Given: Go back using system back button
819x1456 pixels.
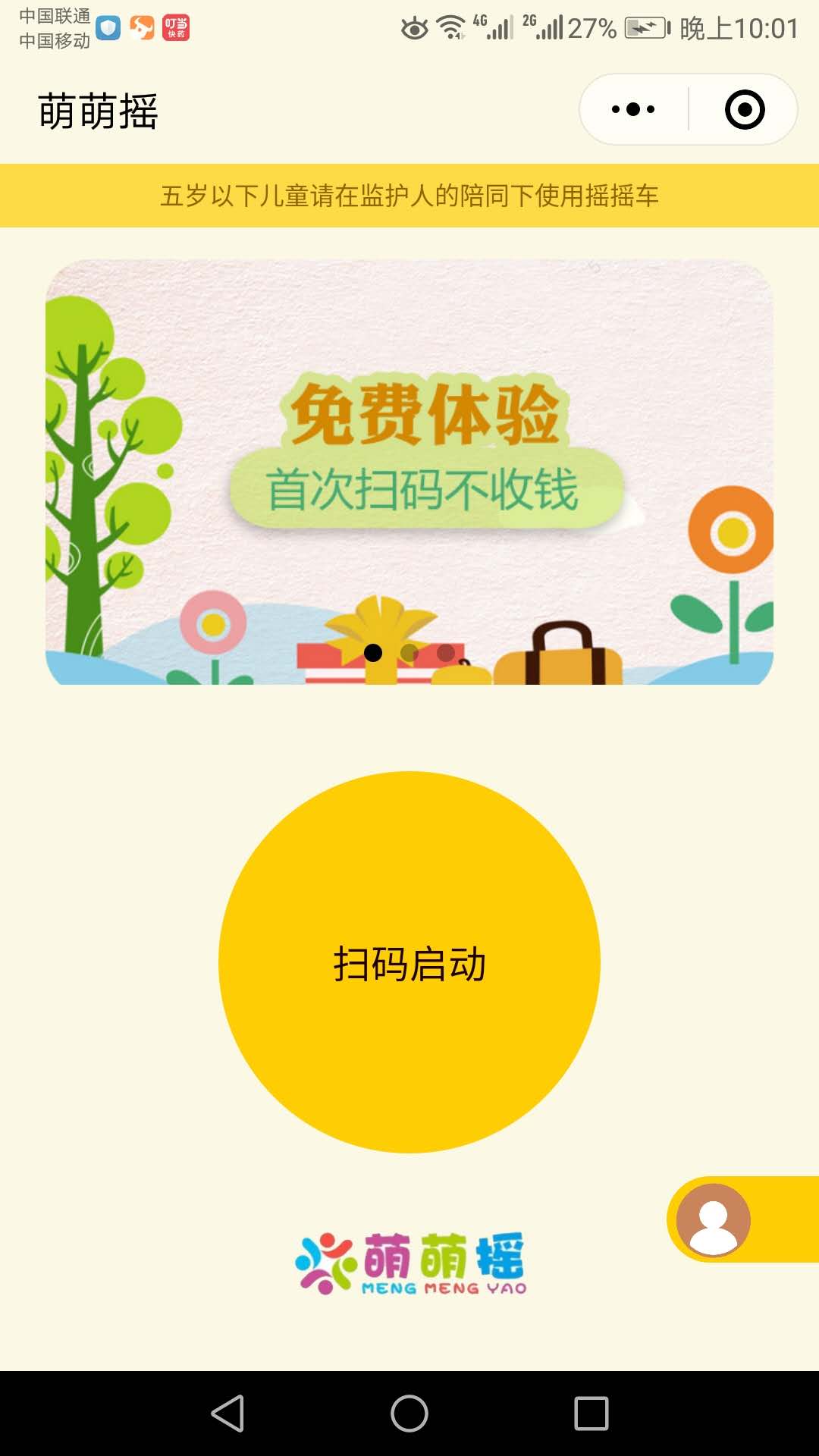Looking at the screenshot, I should [227, 1414].
